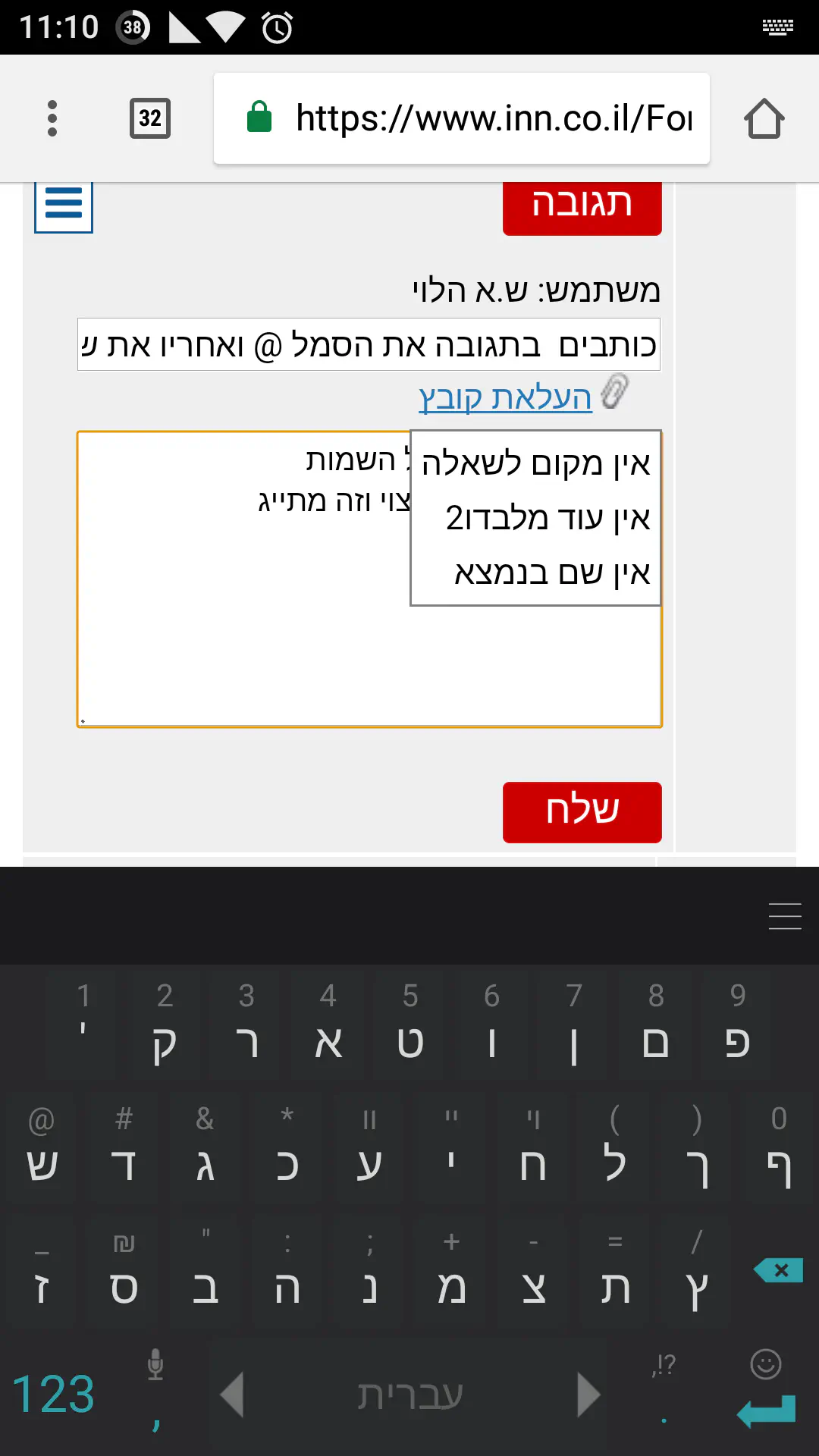This screenshot has width=819, height=1456.
Task: Select suggestion אין שם בנמצא
Action: tap(552, 573)
